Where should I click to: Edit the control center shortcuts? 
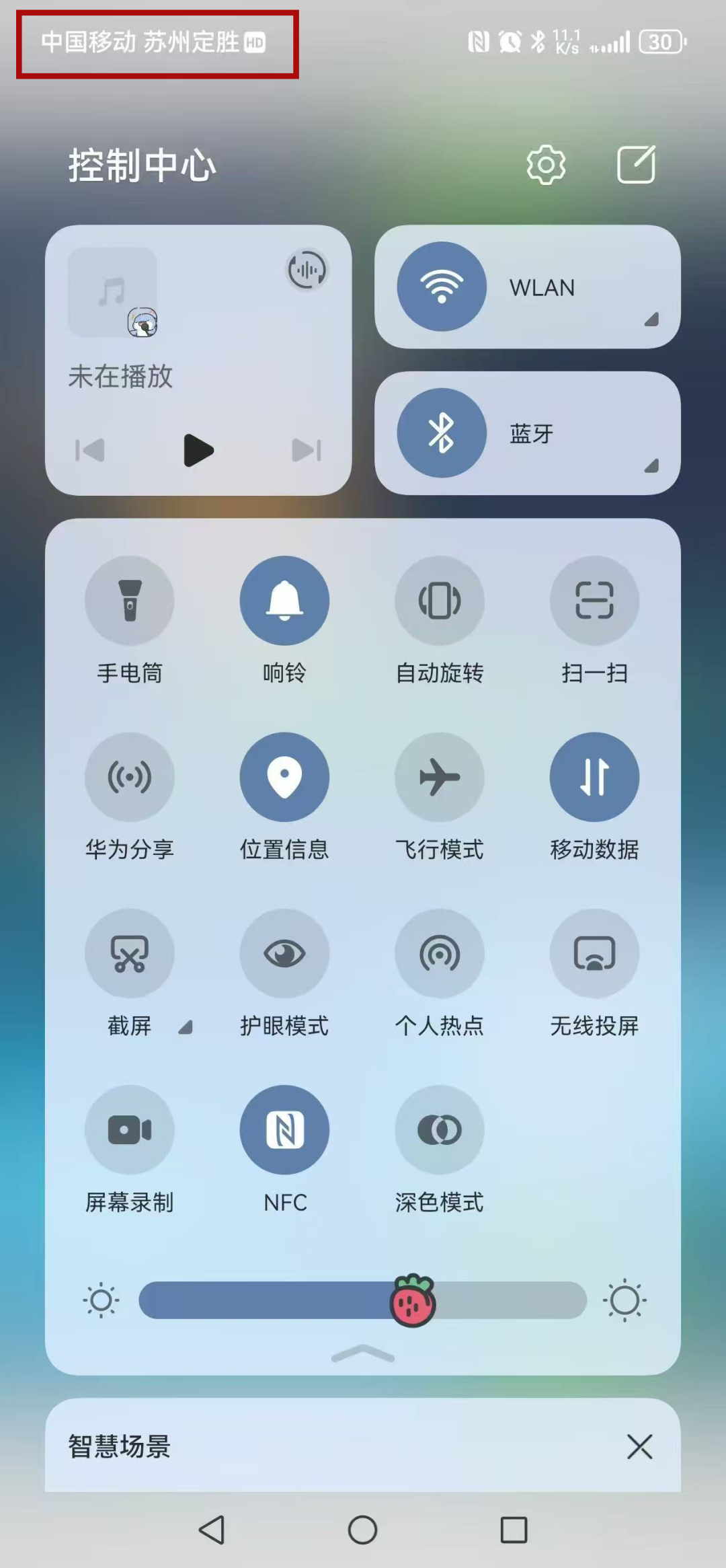pyautogui.click(x=636, y=165)
